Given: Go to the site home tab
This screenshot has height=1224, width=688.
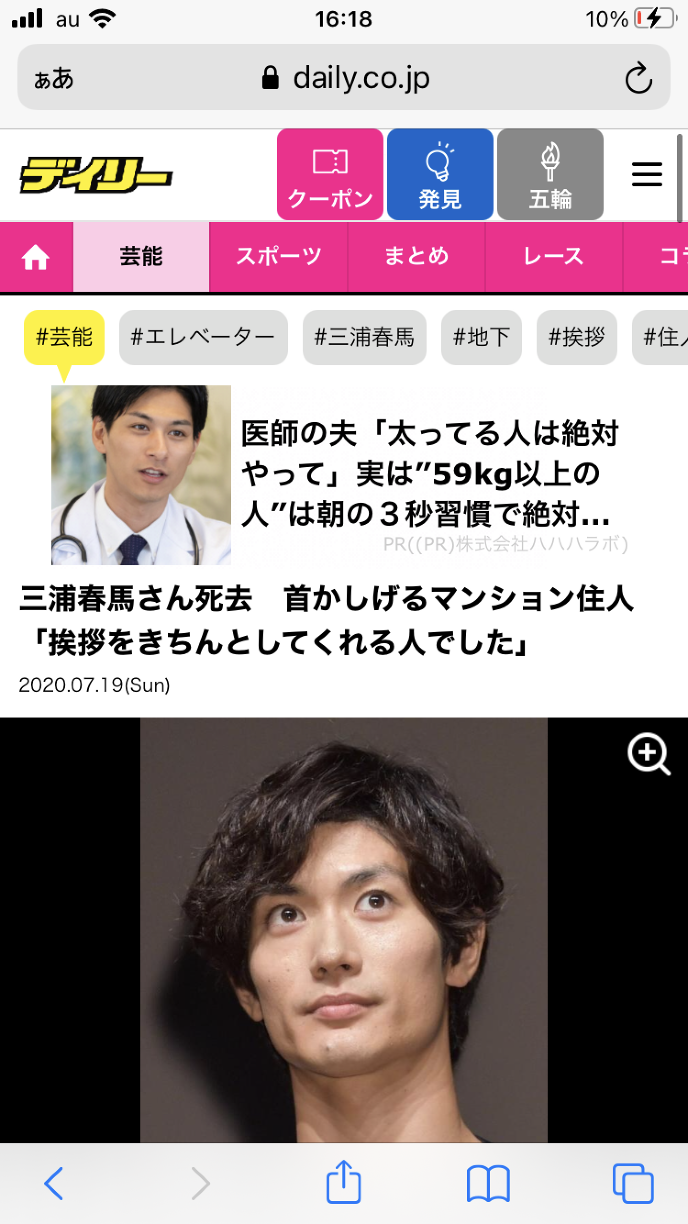Looking at the screenshot, I should point(36,257).
